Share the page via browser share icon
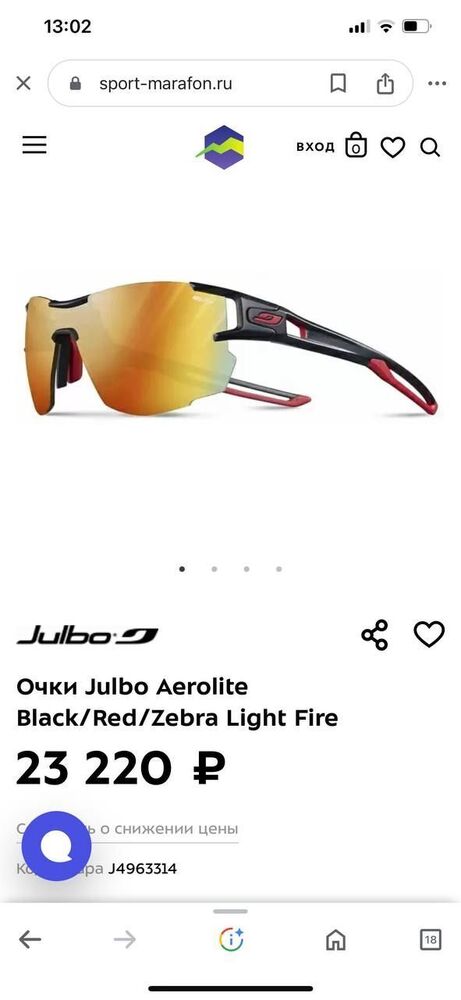This screenshot has width=461, height=1000. 385,83
